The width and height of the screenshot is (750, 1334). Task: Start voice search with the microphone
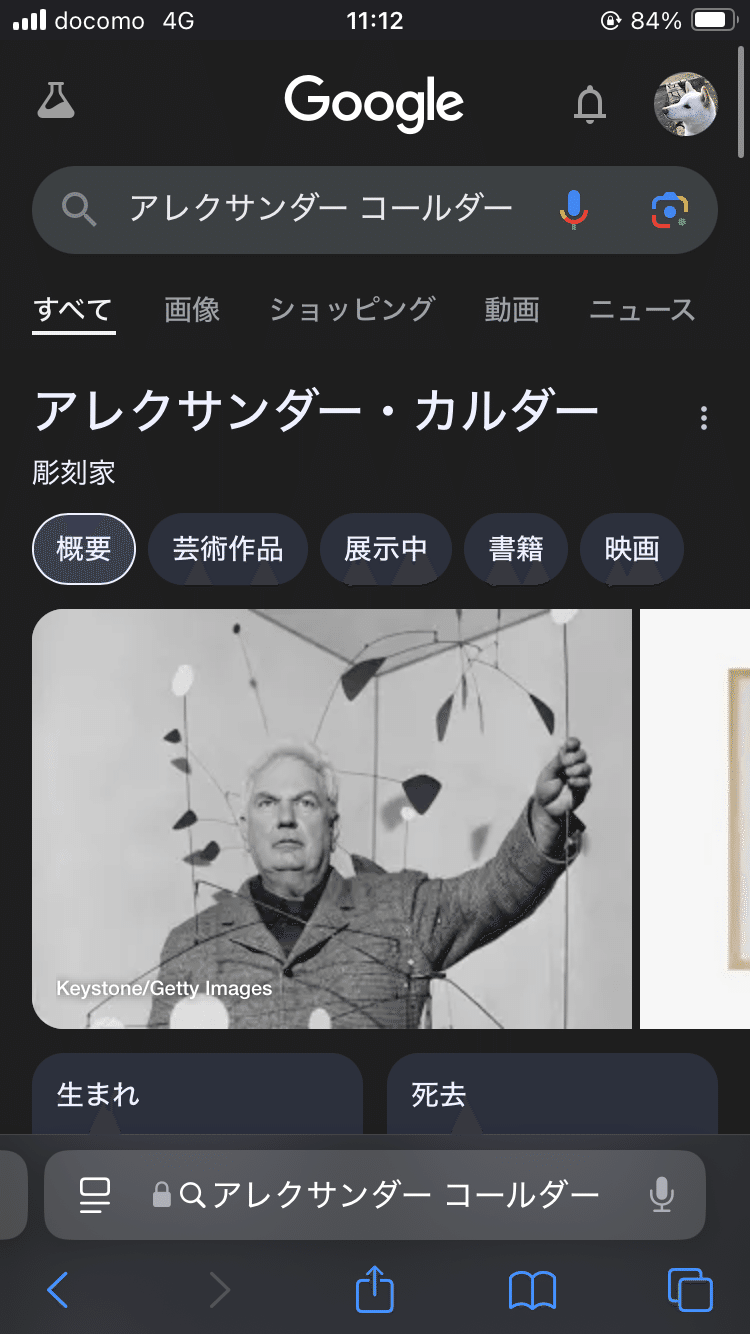tap(573, 209)
